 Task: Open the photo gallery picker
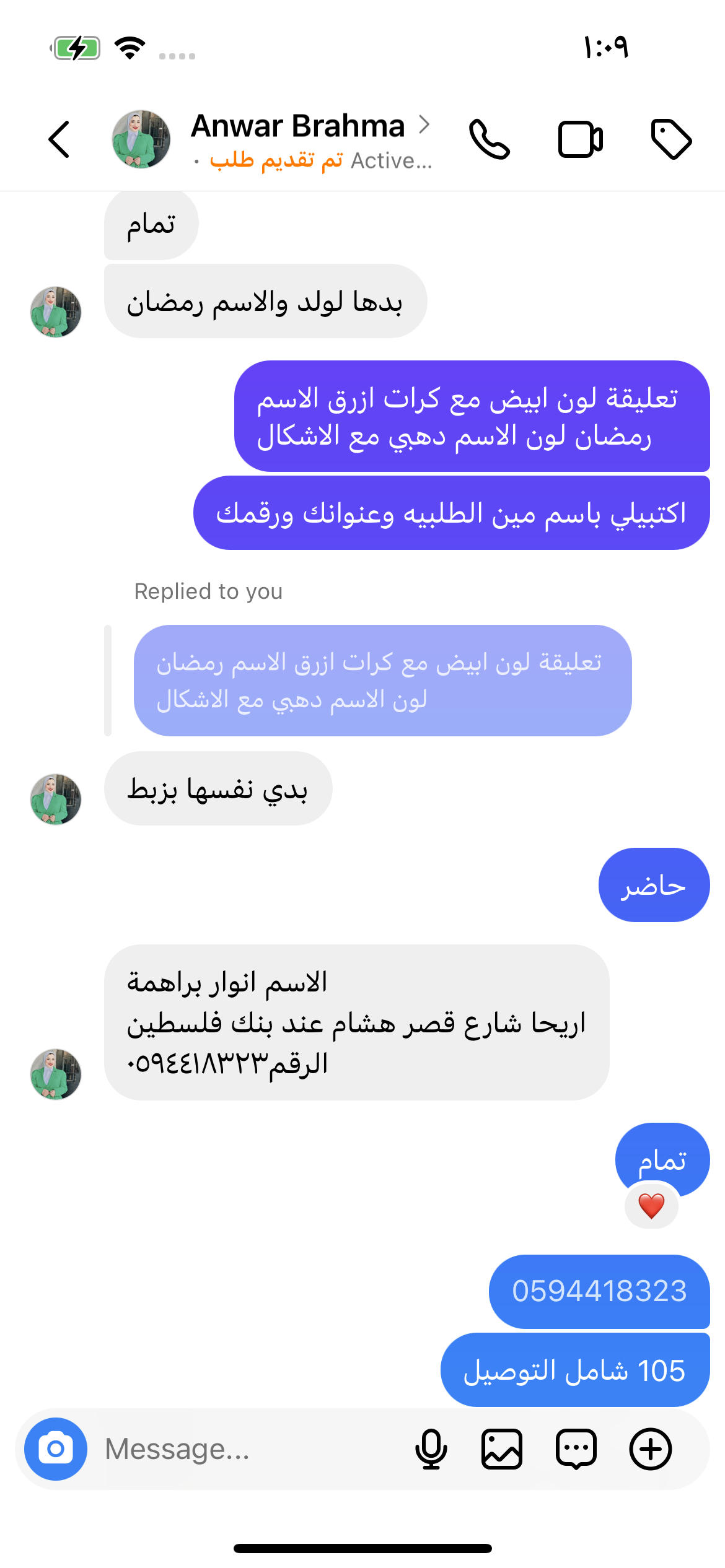tap(502, 1449)
